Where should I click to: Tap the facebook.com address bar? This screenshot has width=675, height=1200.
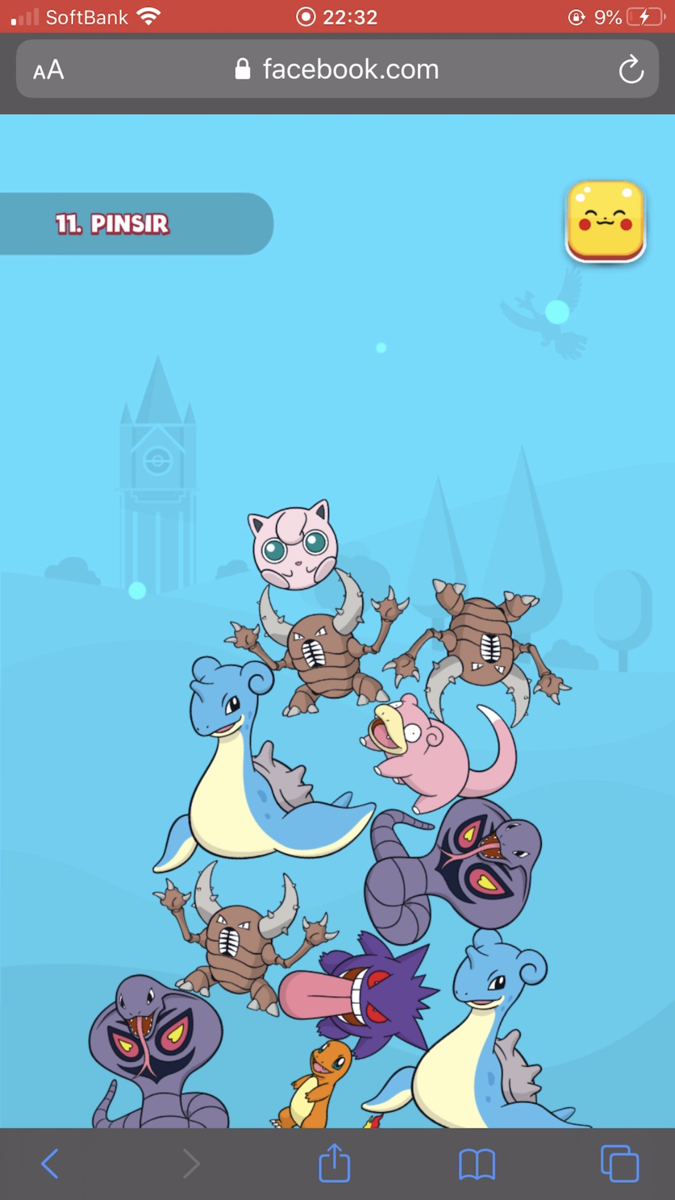(337, 69)
